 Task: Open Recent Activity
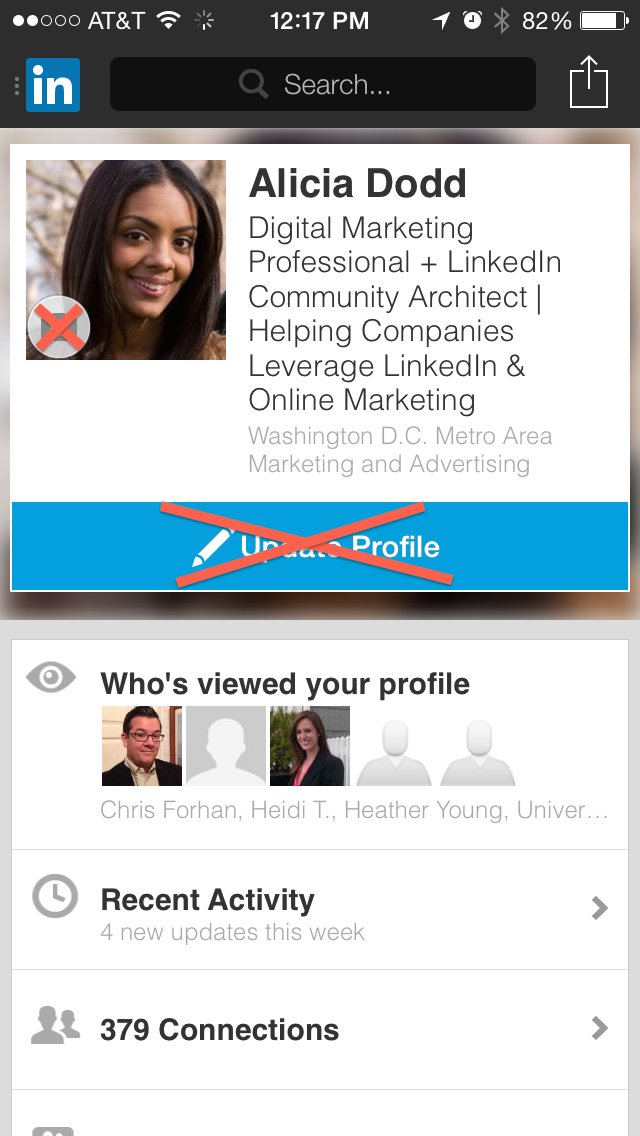[x=320, y=909]
